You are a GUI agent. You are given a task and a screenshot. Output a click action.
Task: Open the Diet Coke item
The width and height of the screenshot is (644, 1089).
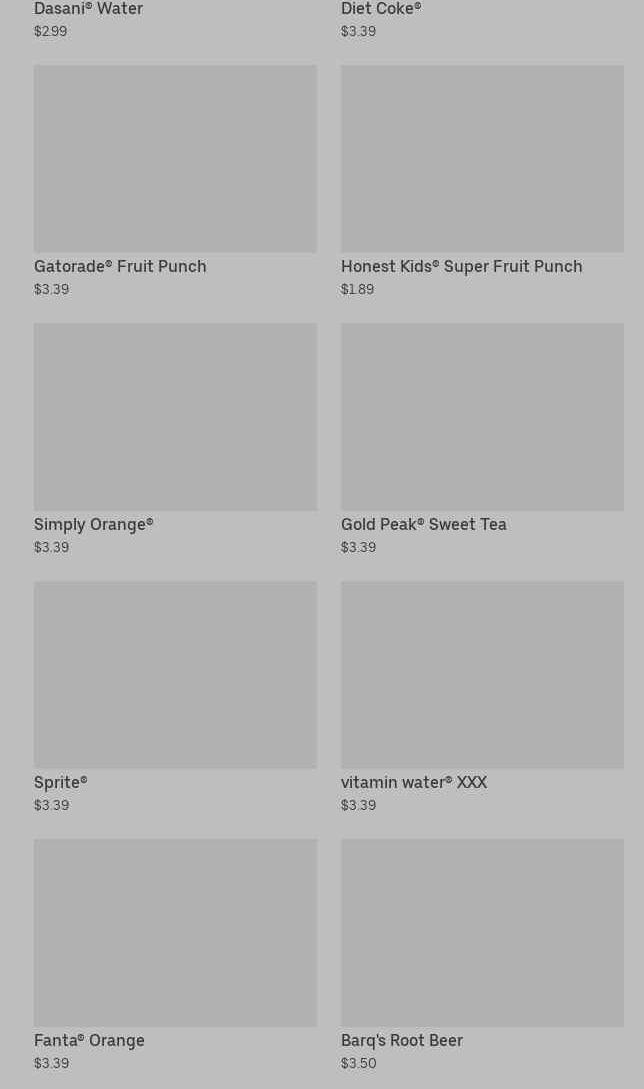pos(381,10)
